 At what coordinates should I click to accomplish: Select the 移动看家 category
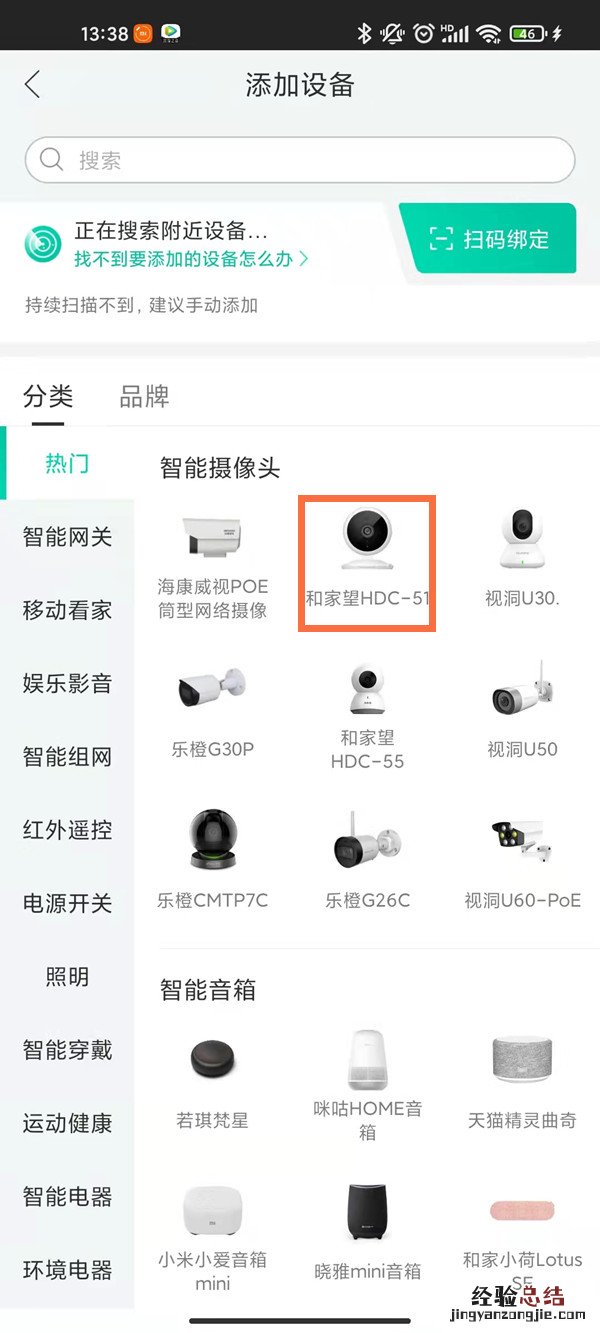[x=67, y=610]
